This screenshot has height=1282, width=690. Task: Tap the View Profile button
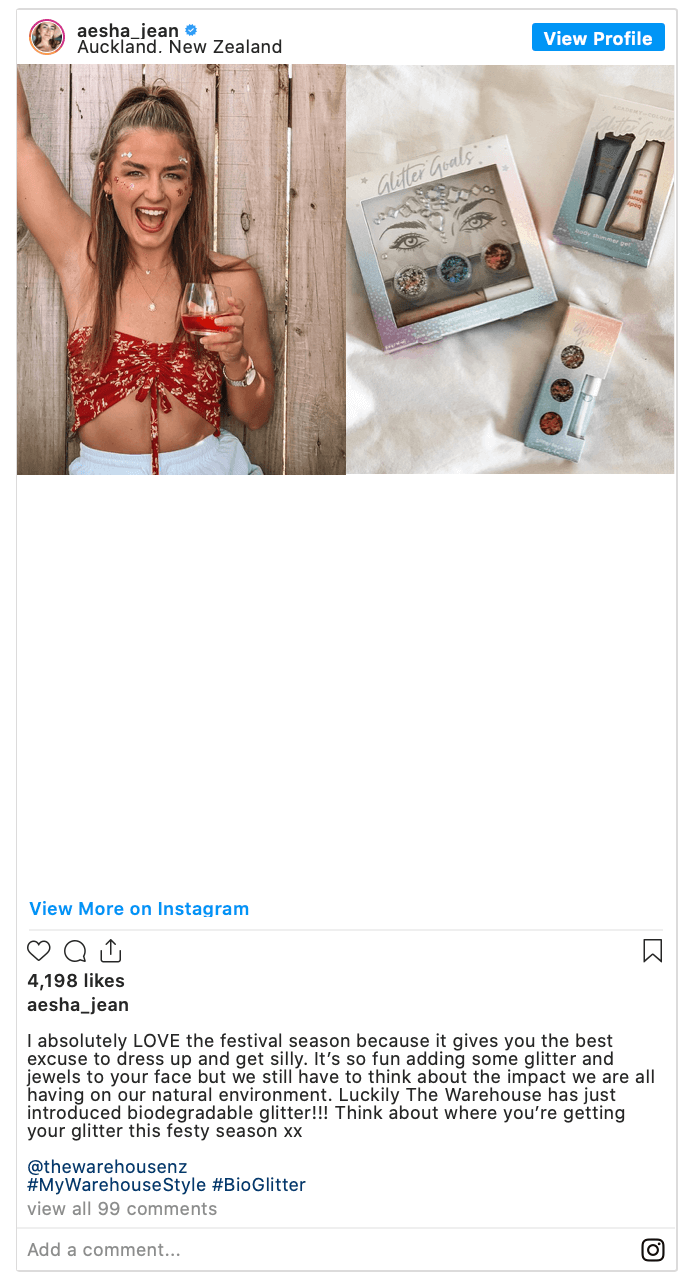tap(598, 38)
